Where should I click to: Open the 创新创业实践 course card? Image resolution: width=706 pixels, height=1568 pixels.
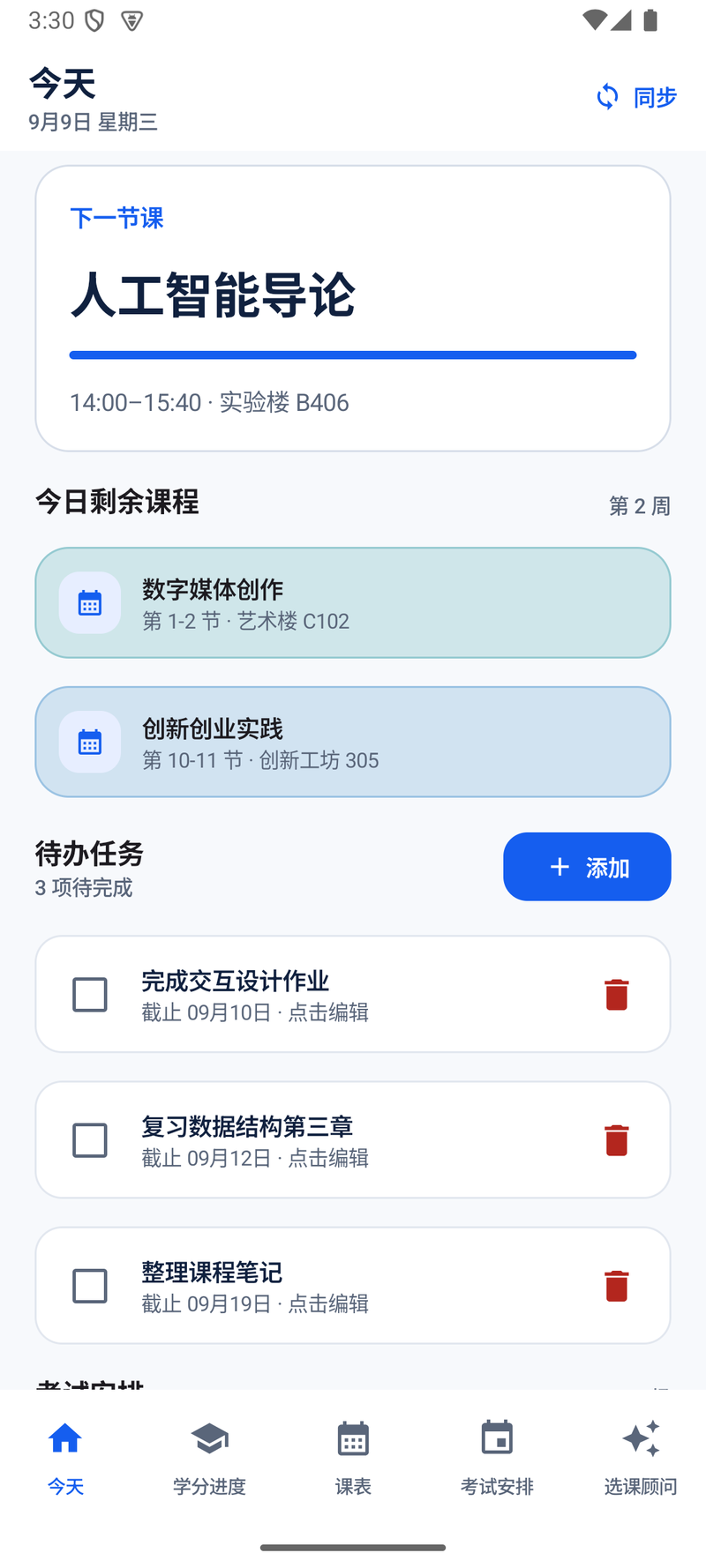tap(353, 742)
